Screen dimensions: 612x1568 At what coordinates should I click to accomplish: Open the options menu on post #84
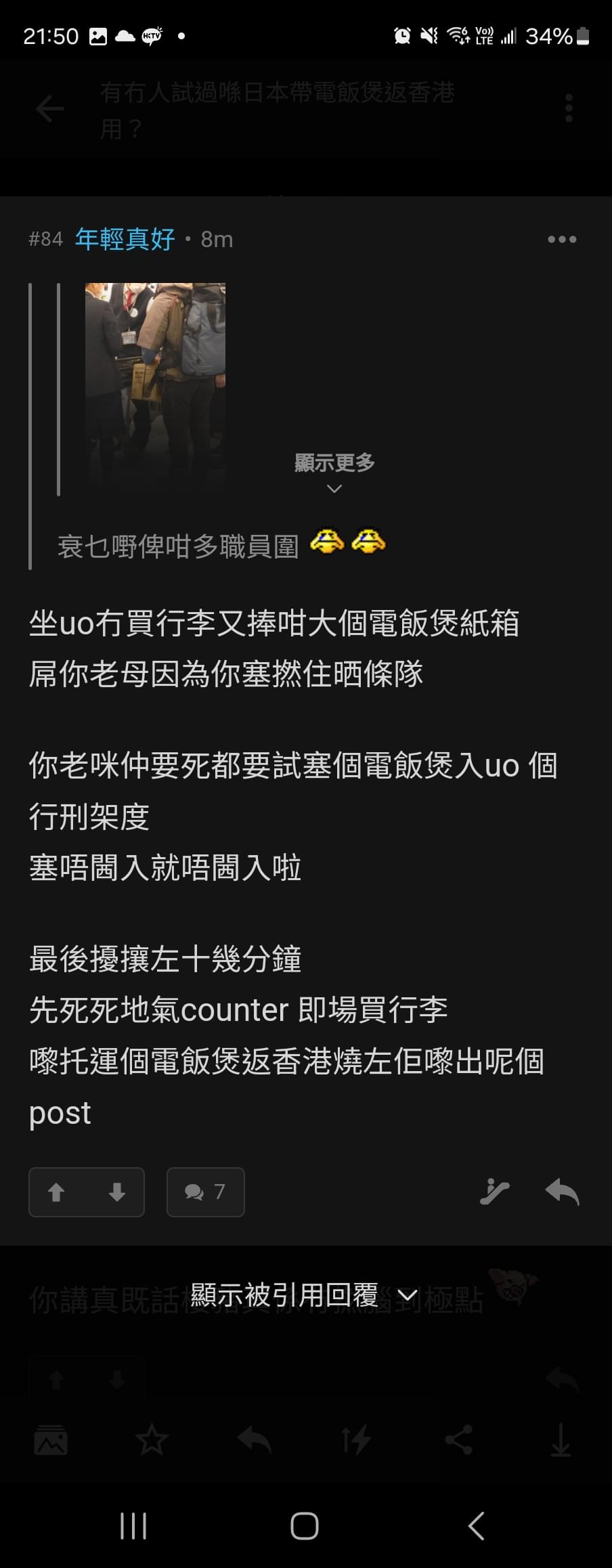point(561,238)
